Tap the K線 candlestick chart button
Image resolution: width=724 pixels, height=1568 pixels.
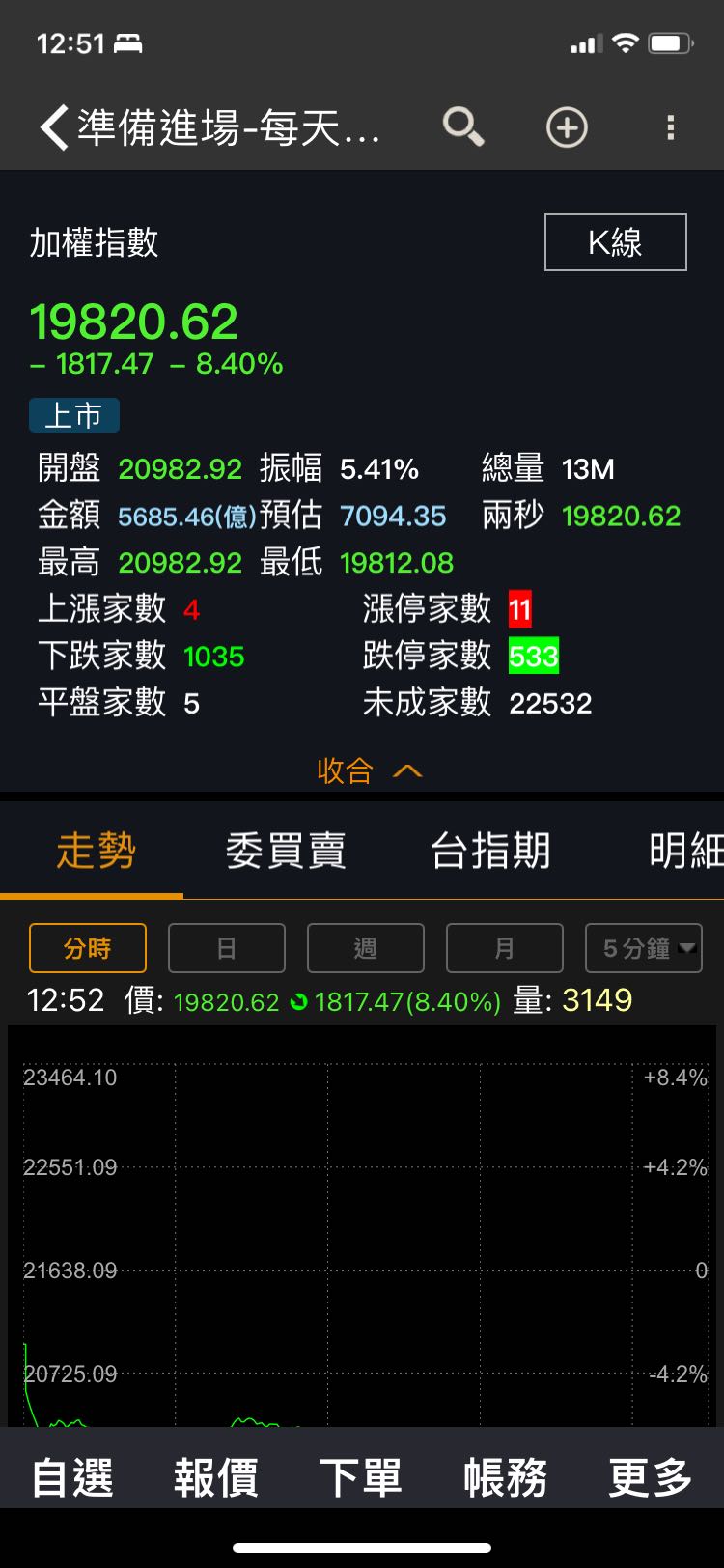click(615, 241)
